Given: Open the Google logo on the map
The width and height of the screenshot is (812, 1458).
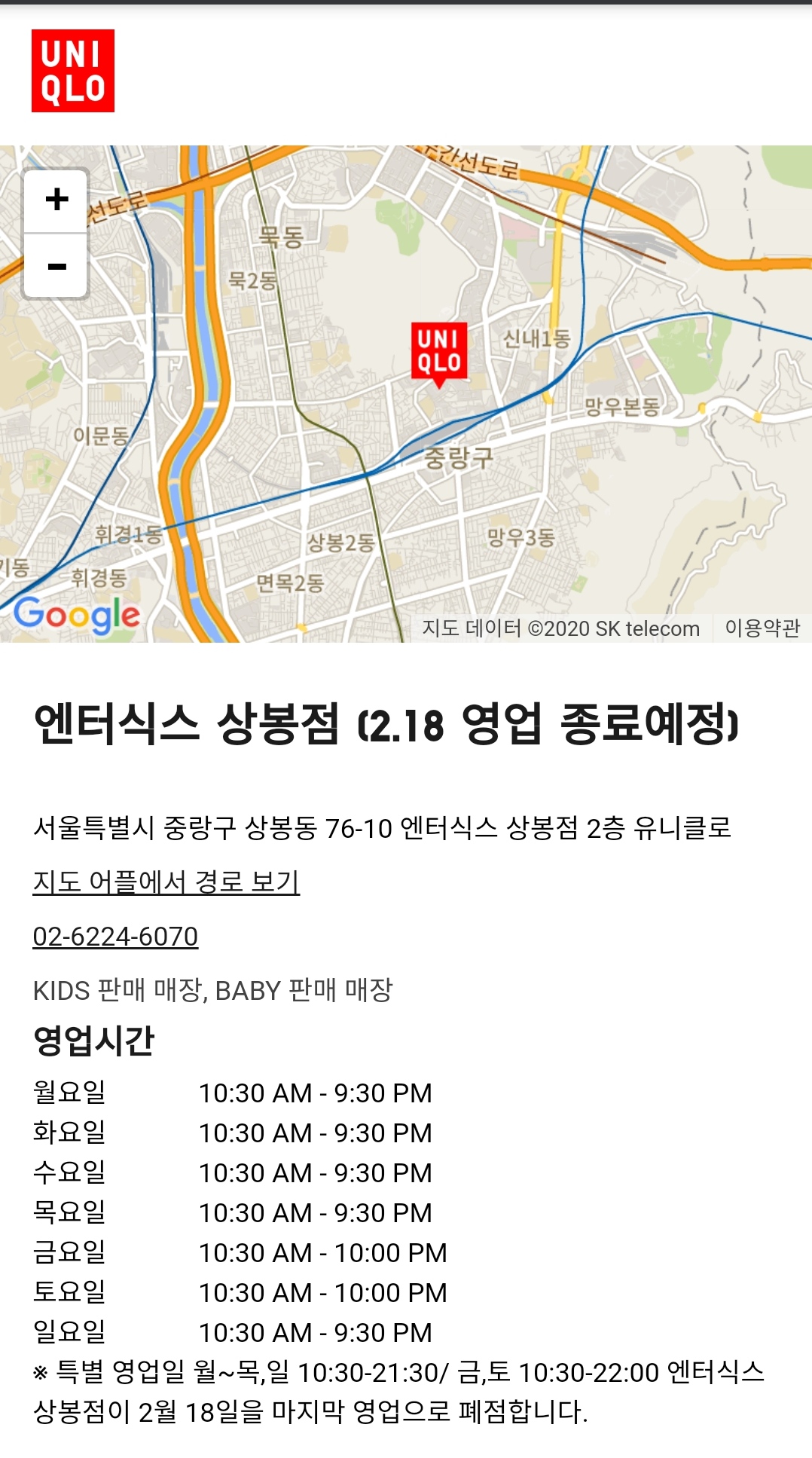Looking at the screenshot, I should (77, 616).
